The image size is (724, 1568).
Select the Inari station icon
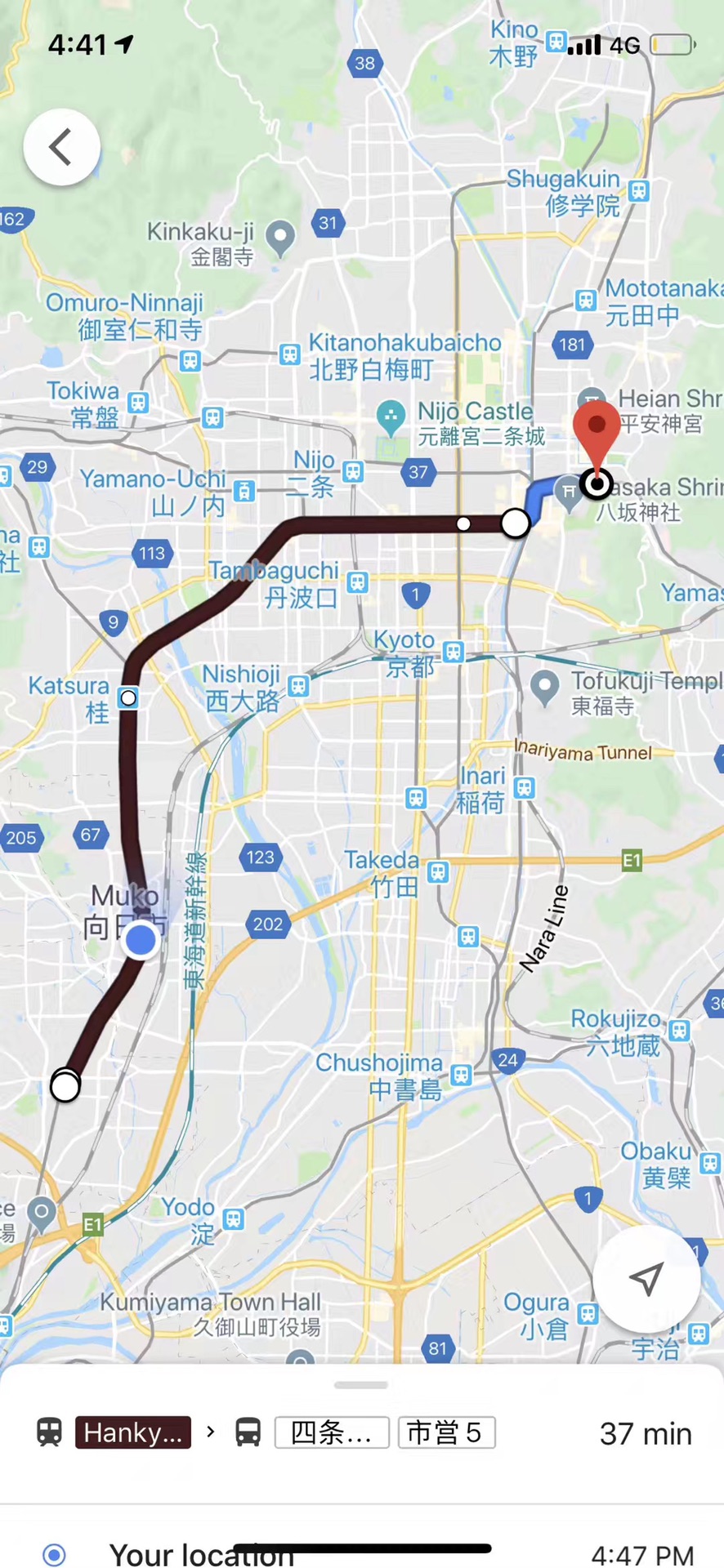[x=525, y=787]
